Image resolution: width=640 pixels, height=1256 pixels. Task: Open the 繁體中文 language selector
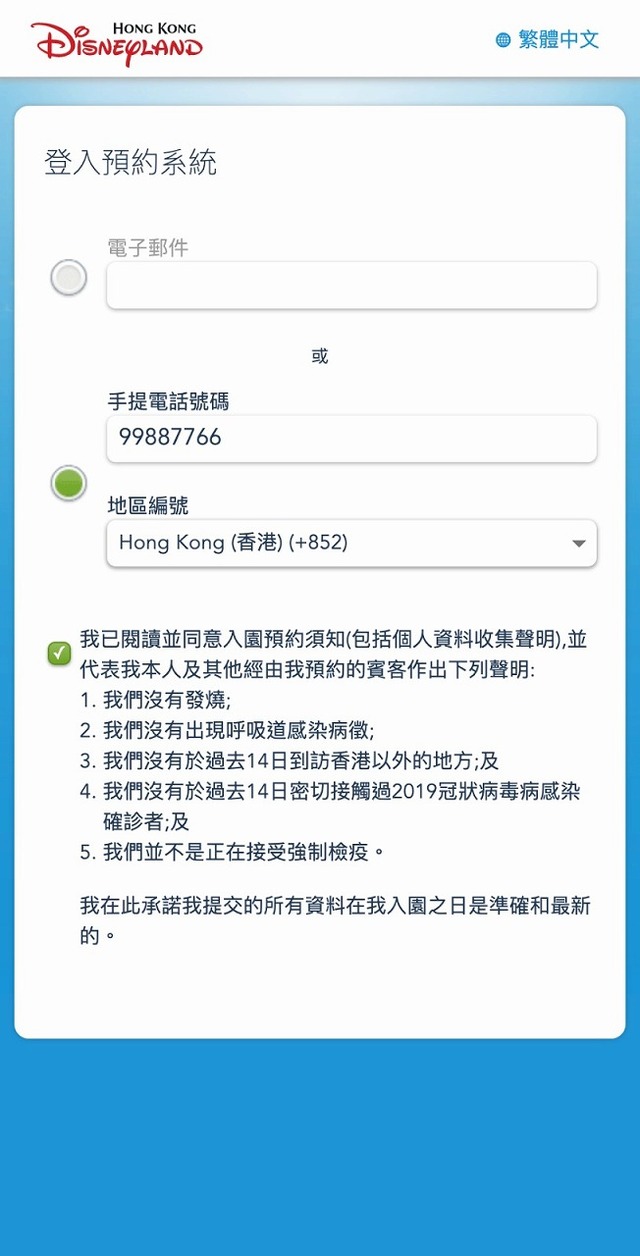pos(548,40)
